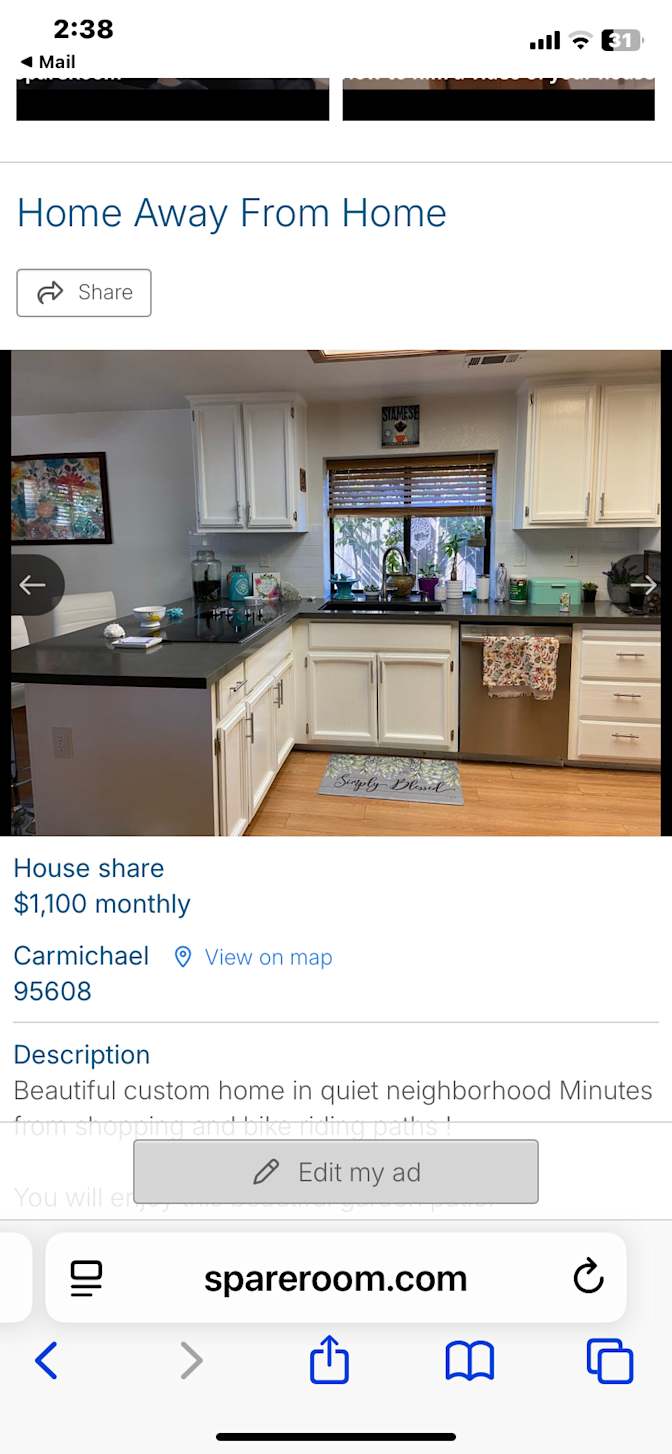Open the Safari share sheet
This screenshot has height=1454, width=672.
pyautogui.click(x=329, y=1360)
